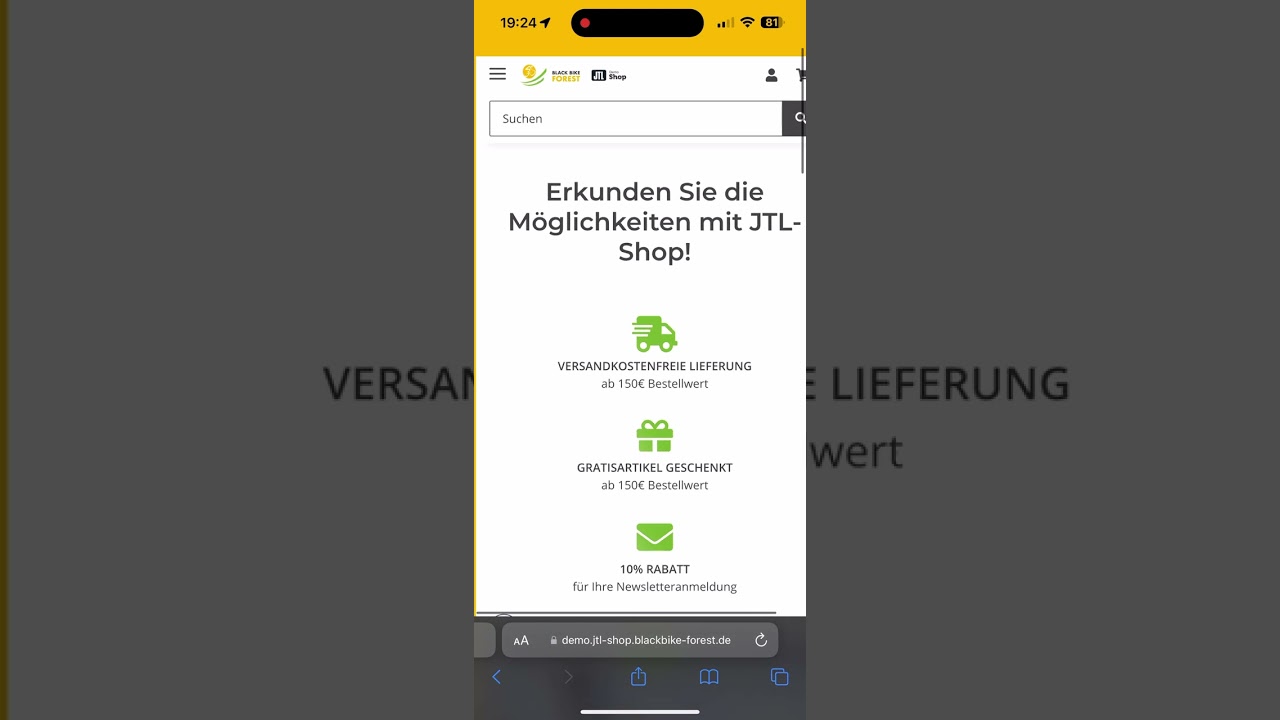Image resolution: width=1280 pixels, height=720 pixels.
Task: Reload the current page
Action: pos(761,640)
